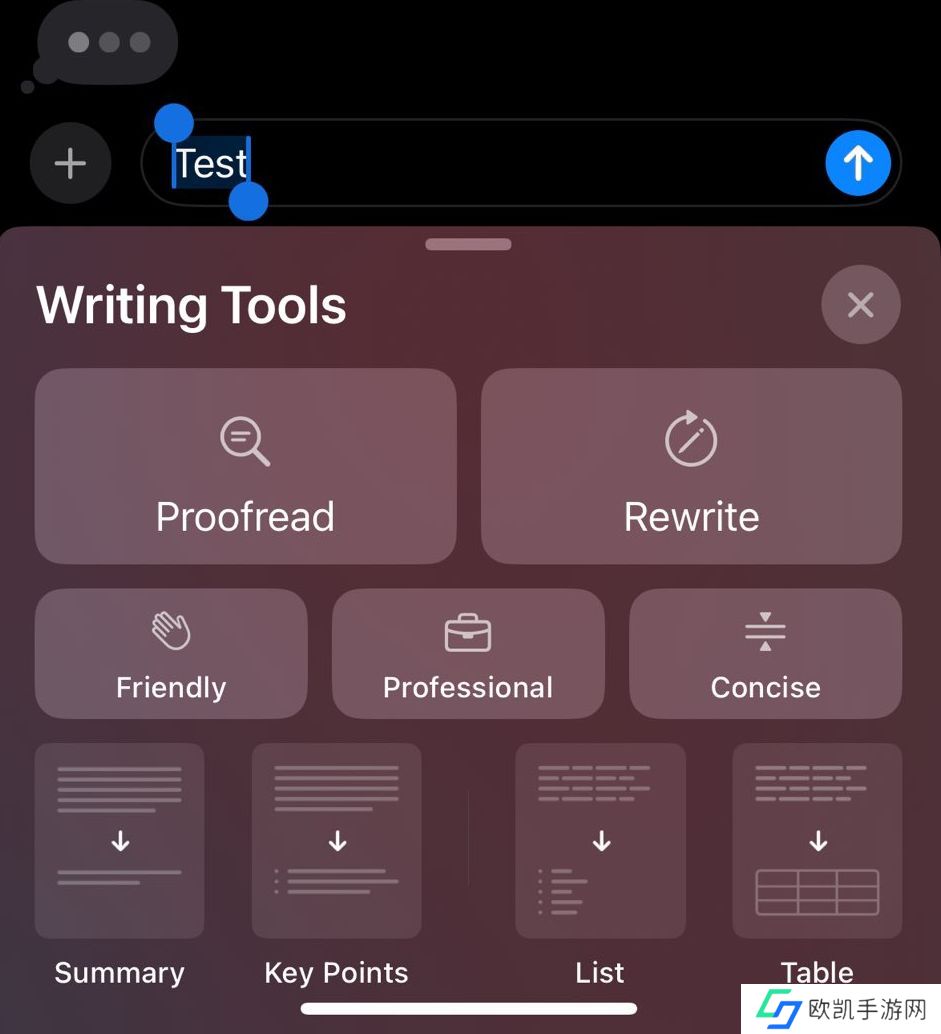The height and width of the screenshot is (1034, 941).
Task: Open the plus attachments button
Action: coord(70,163)
